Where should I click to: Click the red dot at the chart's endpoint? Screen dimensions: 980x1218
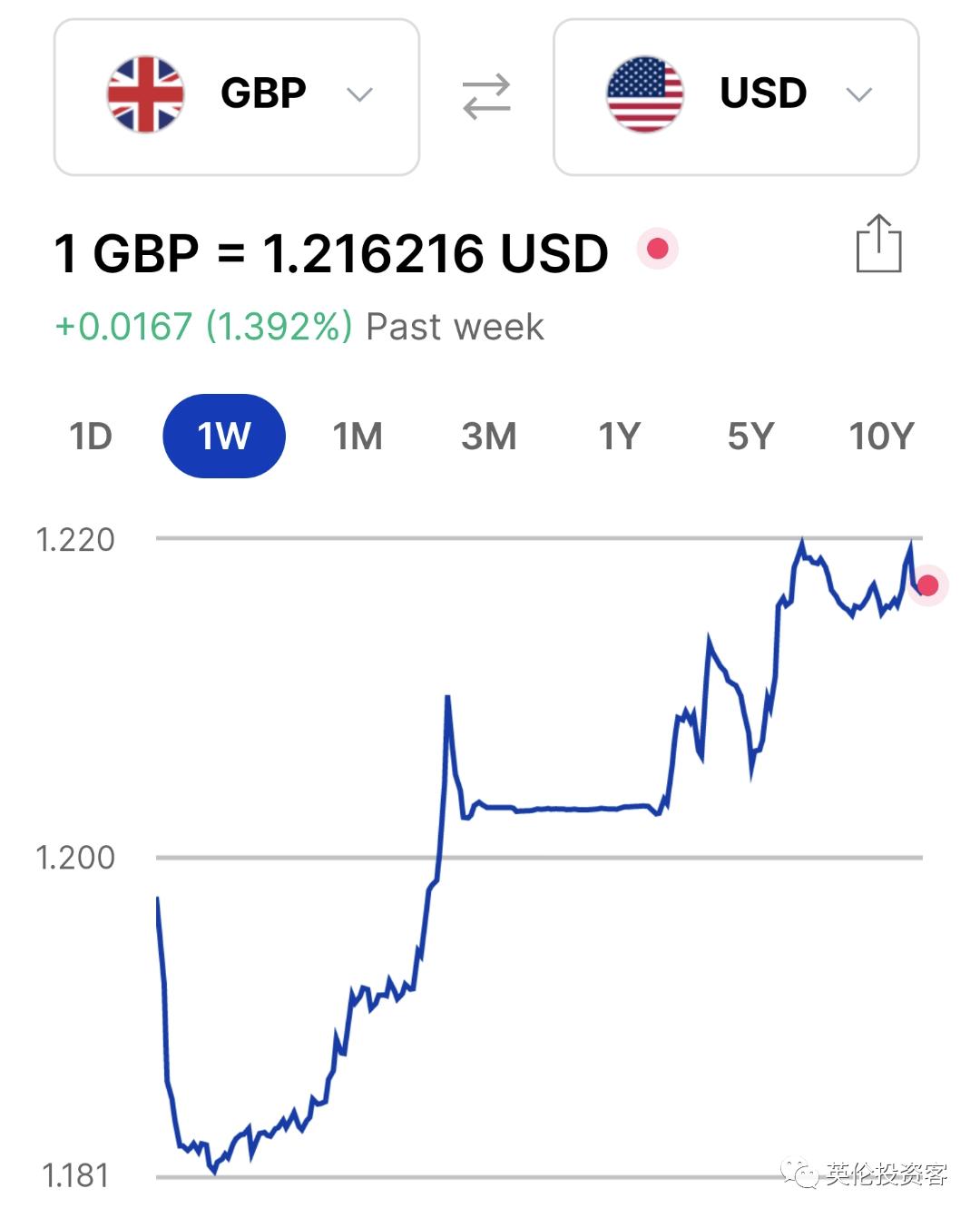click(927, 586)
